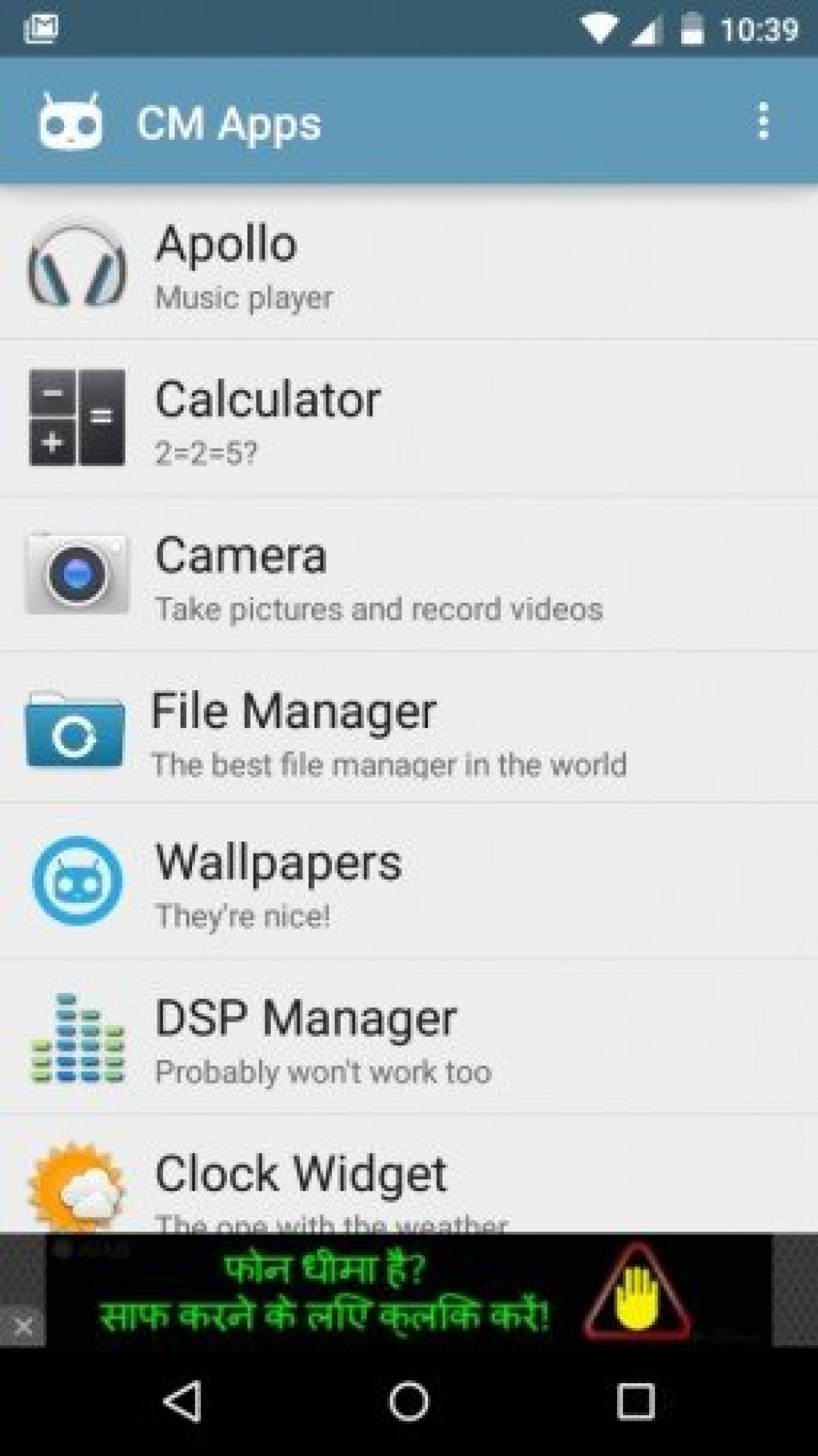
Task: Dismiss the ad banner with the X
Action: [22, 1327]
